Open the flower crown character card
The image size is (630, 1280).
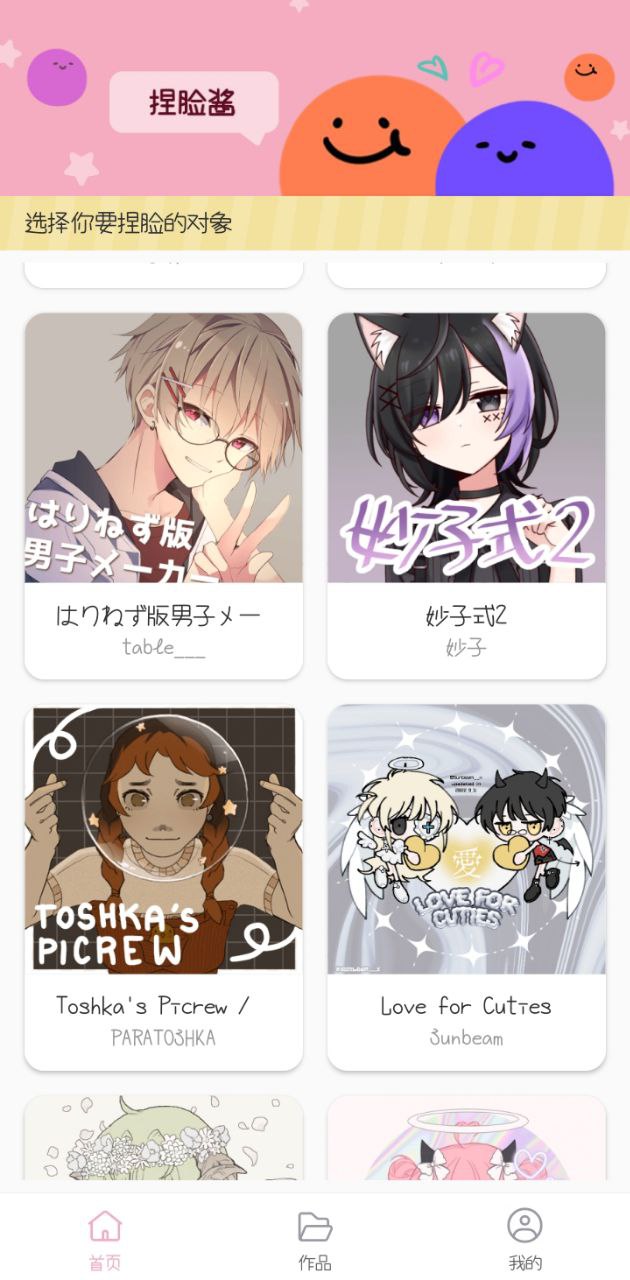163,1140
